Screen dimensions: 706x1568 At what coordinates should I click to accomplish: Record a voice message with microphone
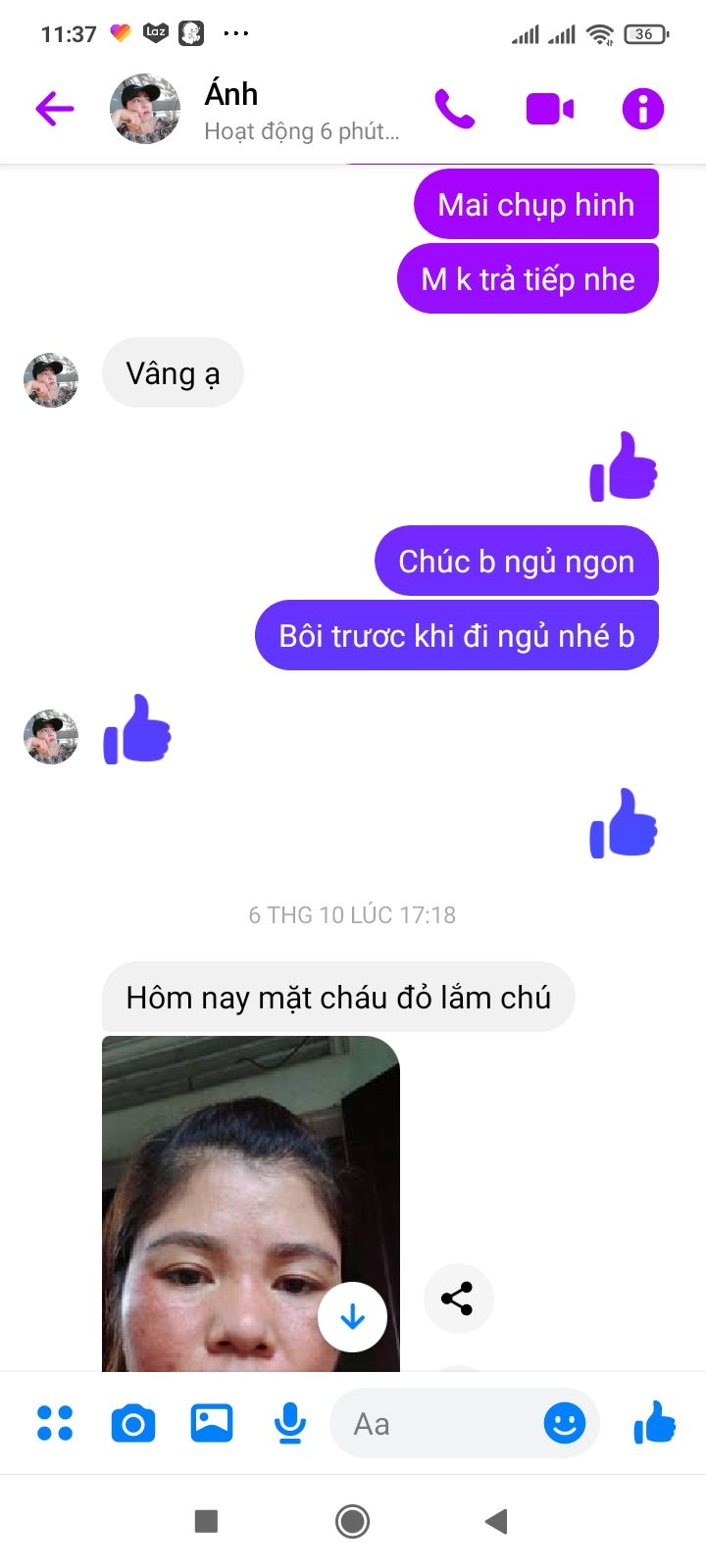(x=289, y=1423)
